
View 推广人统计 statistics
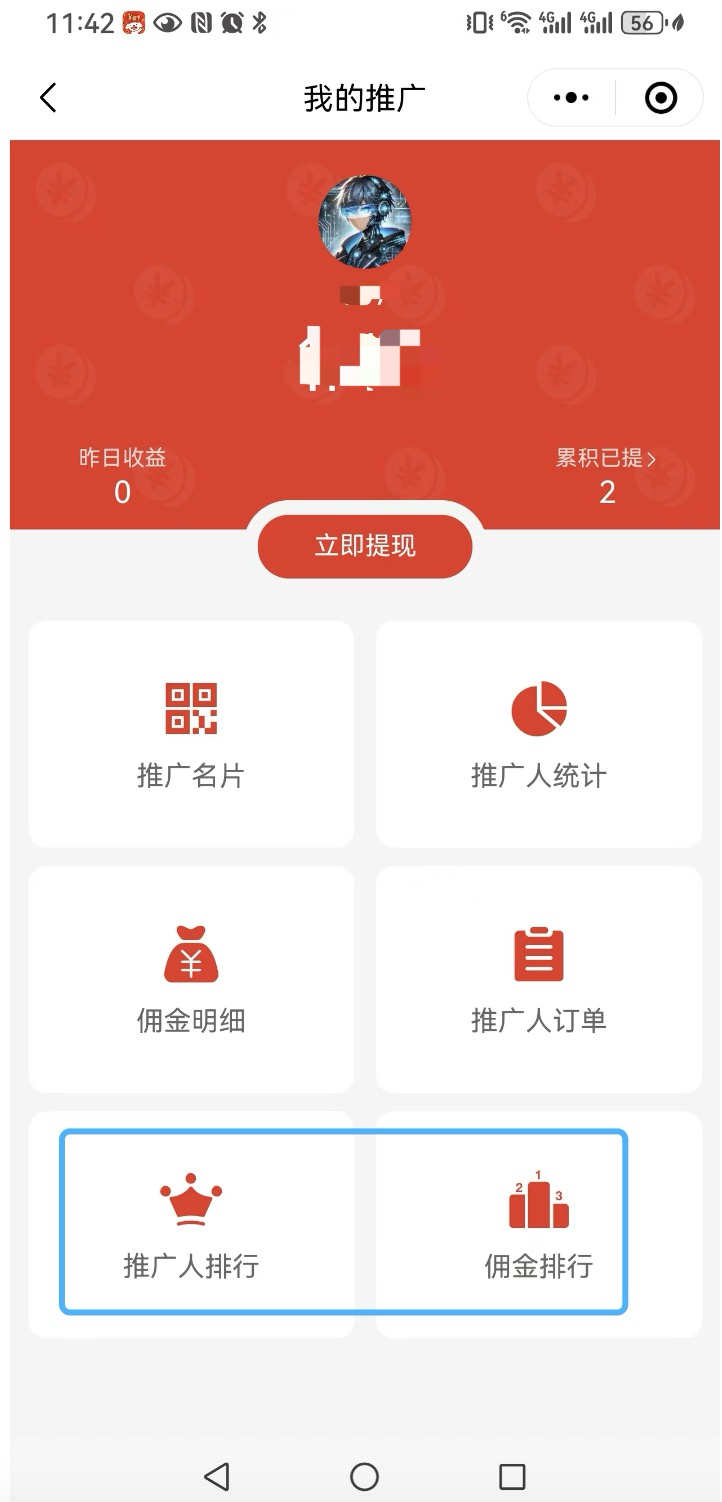point(539,734)
